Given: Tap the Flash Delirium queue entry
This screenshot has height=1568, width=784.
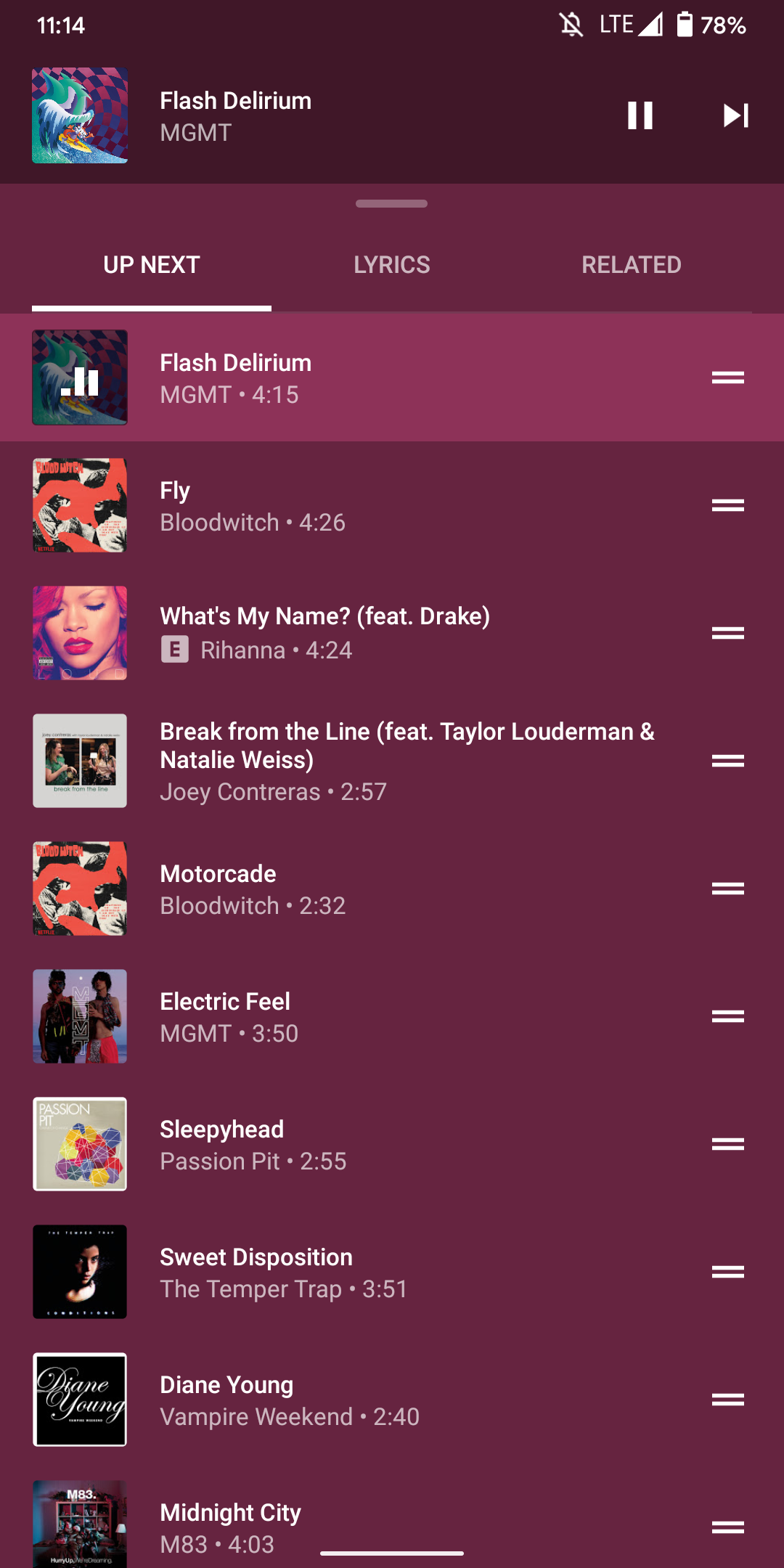Looking at the screenshot, I should 327,377.
